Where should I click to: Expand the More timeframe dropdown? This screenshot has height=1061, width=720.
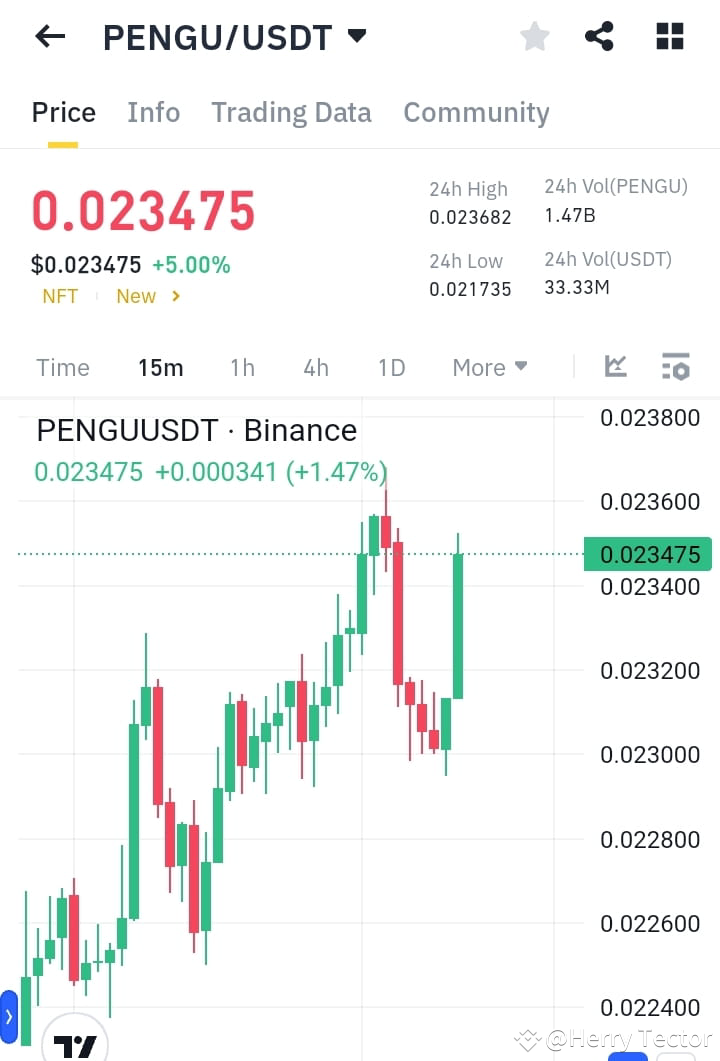(x=489, y=367)
